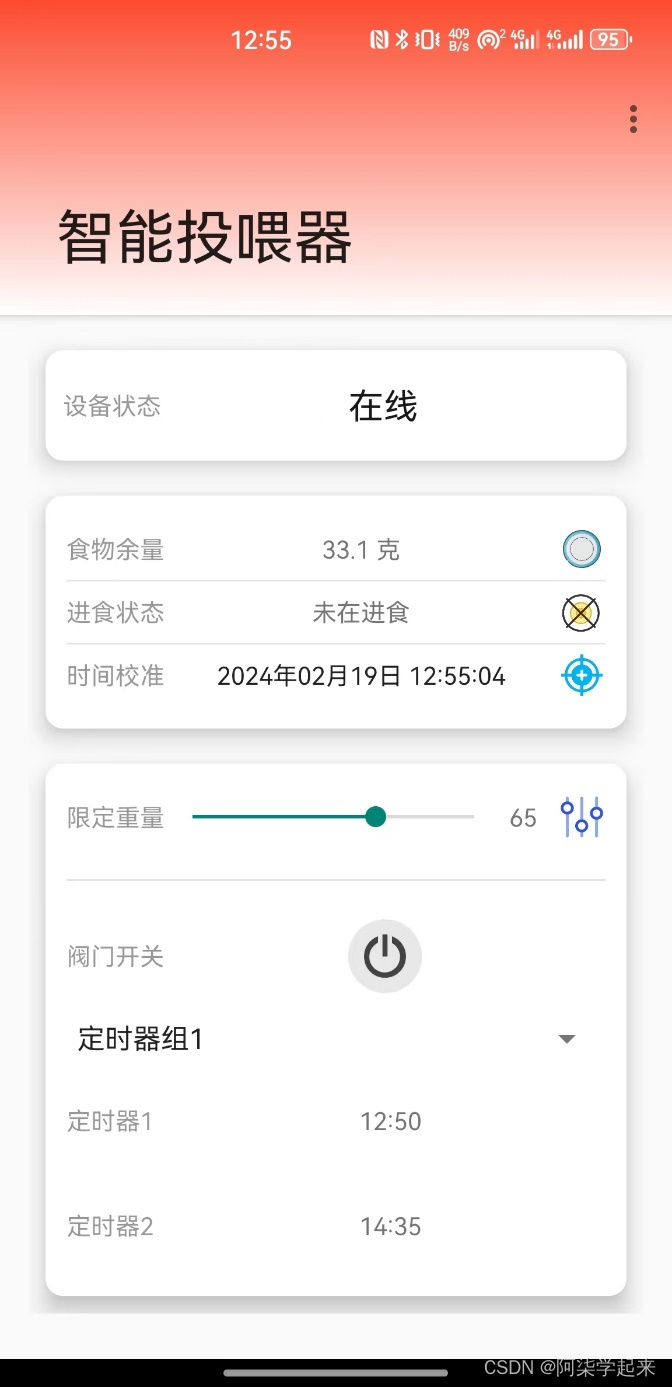Toggle the valve power button

tap(385, 956)
